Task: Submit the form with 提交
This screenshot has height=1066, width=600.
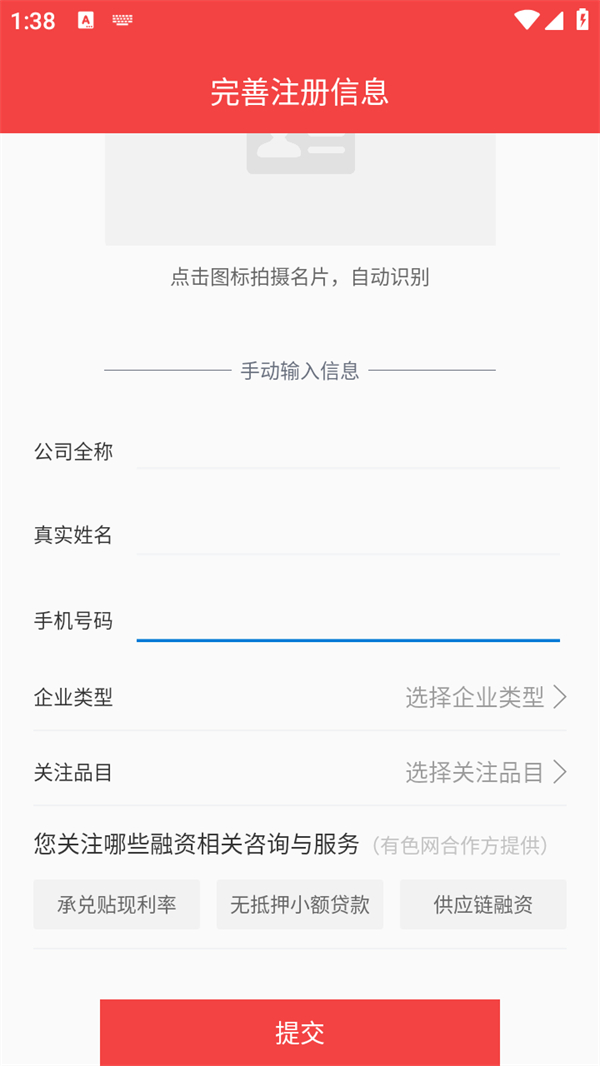Action: (x=300, y=1032)
